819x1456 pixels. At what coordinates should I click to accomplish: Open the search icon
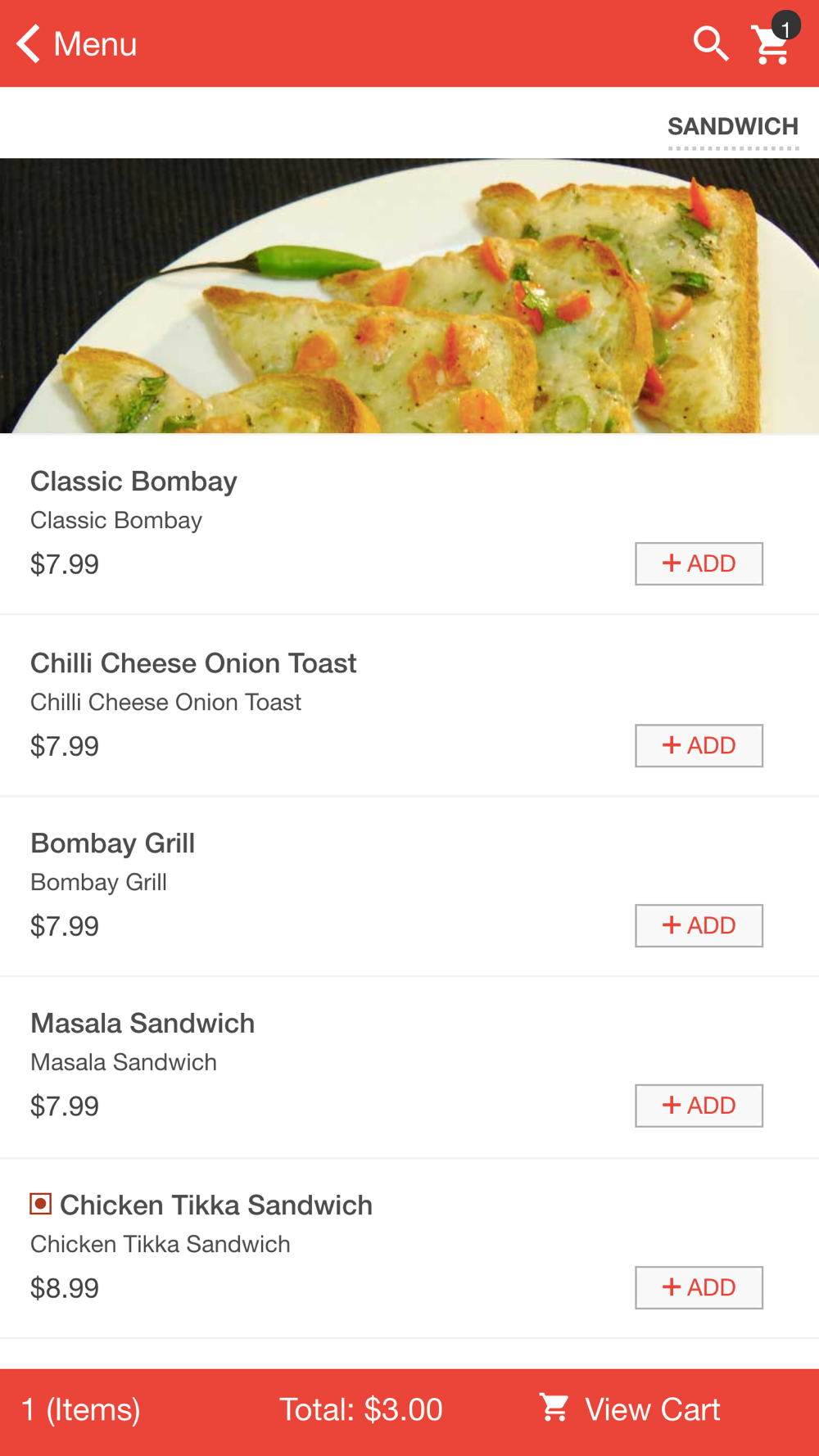[x=711, y=43]
